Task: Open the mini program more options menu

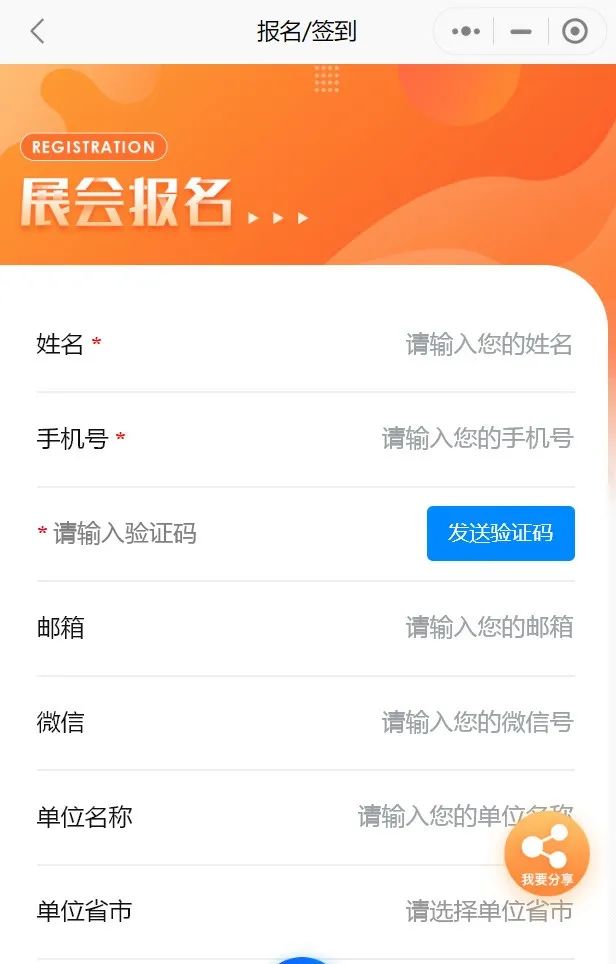Action: point(465,32)
